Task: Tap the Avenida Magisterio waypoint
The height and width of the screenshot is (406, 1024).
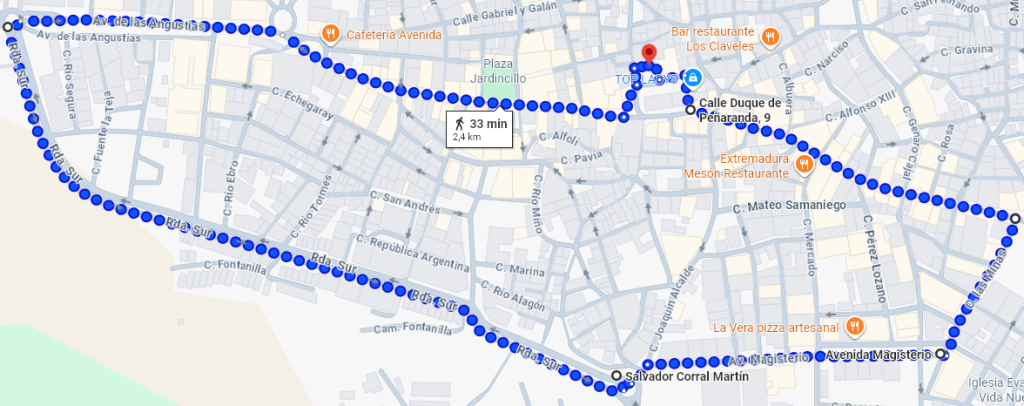Action: (941, 354)
